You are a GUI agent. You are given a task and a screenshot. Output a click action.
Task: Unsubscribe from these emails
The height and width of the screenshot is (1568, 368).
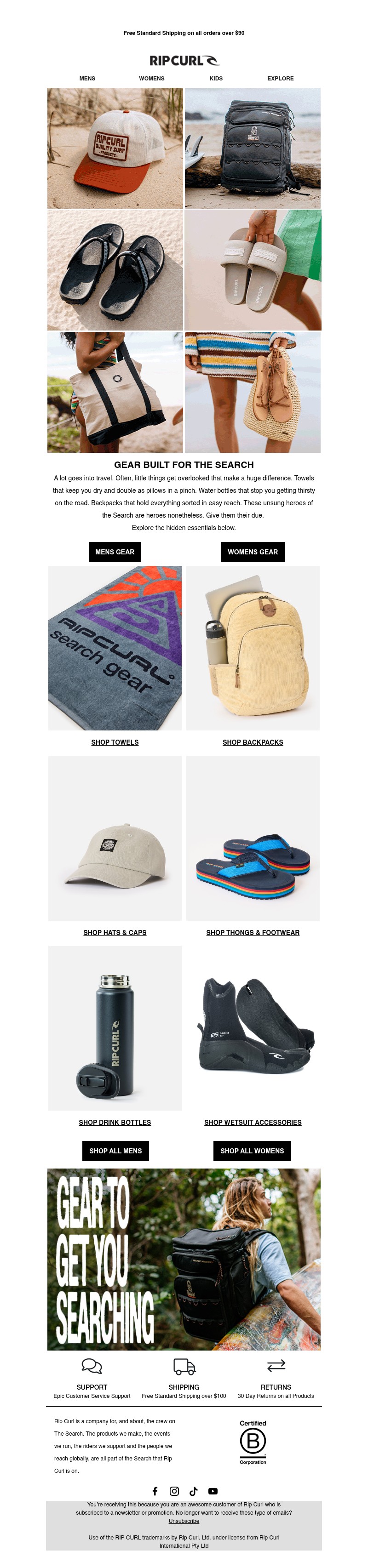click(184, 1521)
